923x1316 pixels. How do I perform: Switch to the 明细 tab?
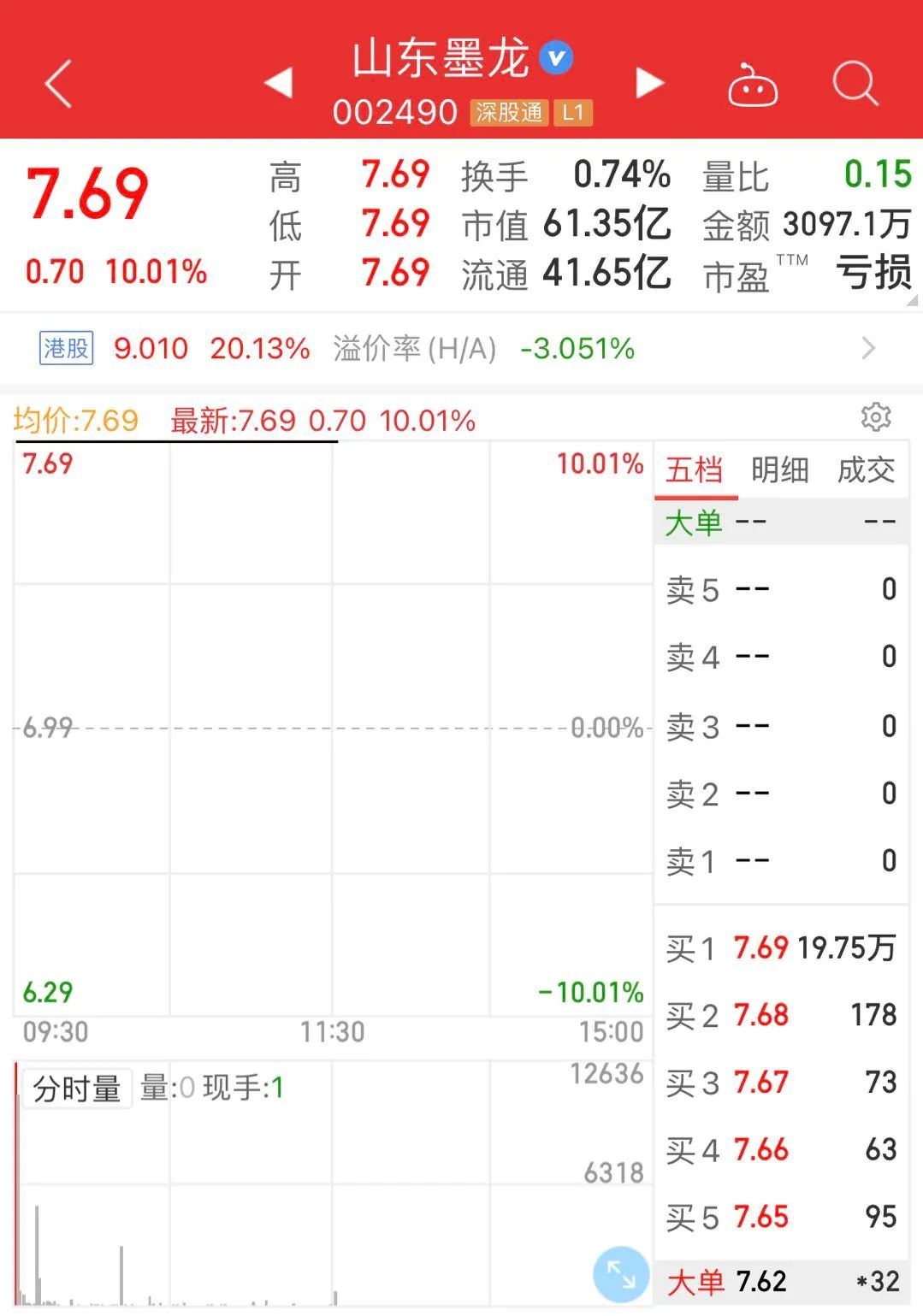pos(779,470)
